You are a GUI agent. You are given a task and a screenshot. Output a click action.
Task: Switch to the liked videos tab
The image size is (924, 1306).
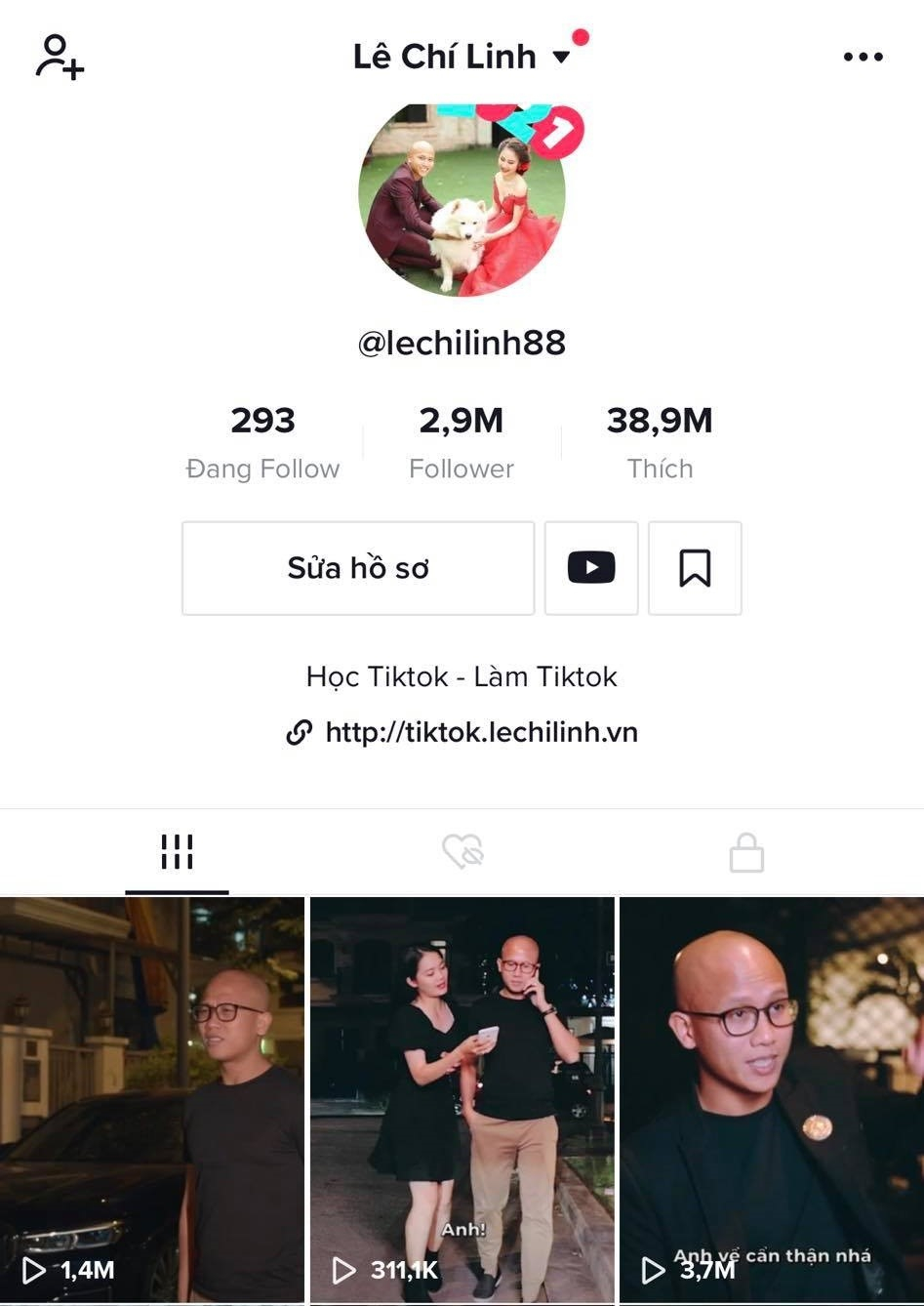[x=462, y=852]
